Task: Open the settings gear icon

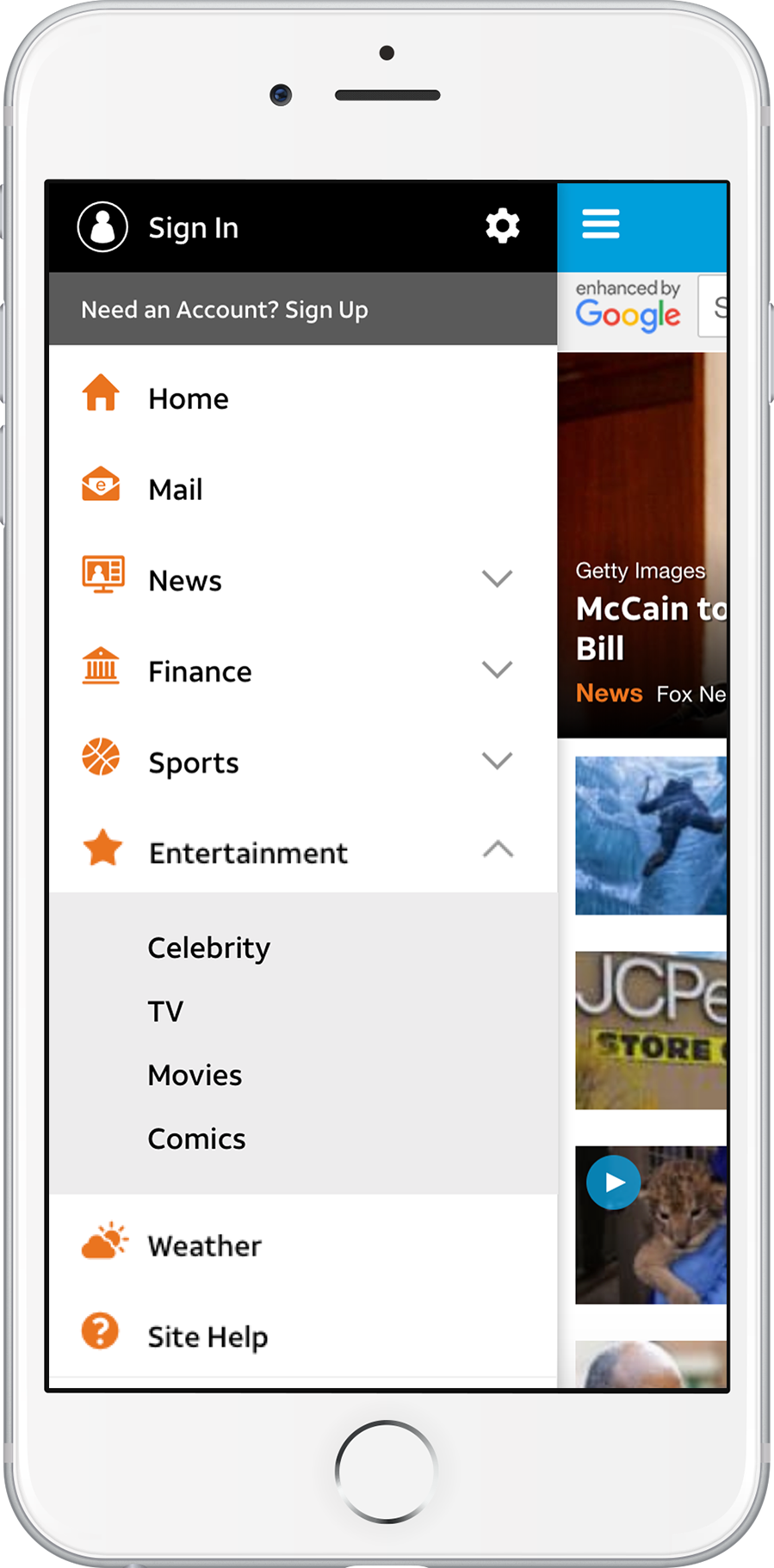Action: click(502, 226)
